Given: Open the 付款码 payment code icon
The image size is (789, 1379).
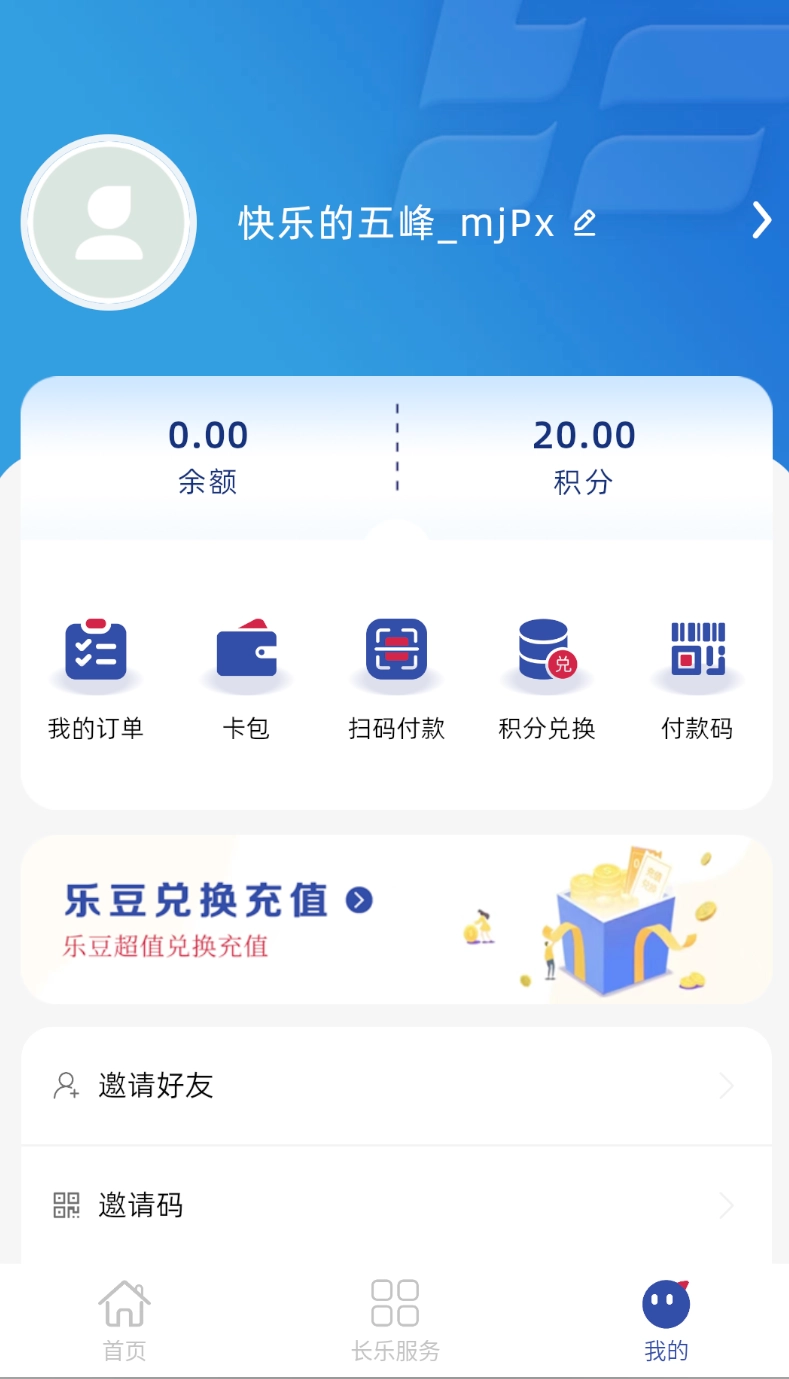Looking at the screenshot, I should pos(696,652).
